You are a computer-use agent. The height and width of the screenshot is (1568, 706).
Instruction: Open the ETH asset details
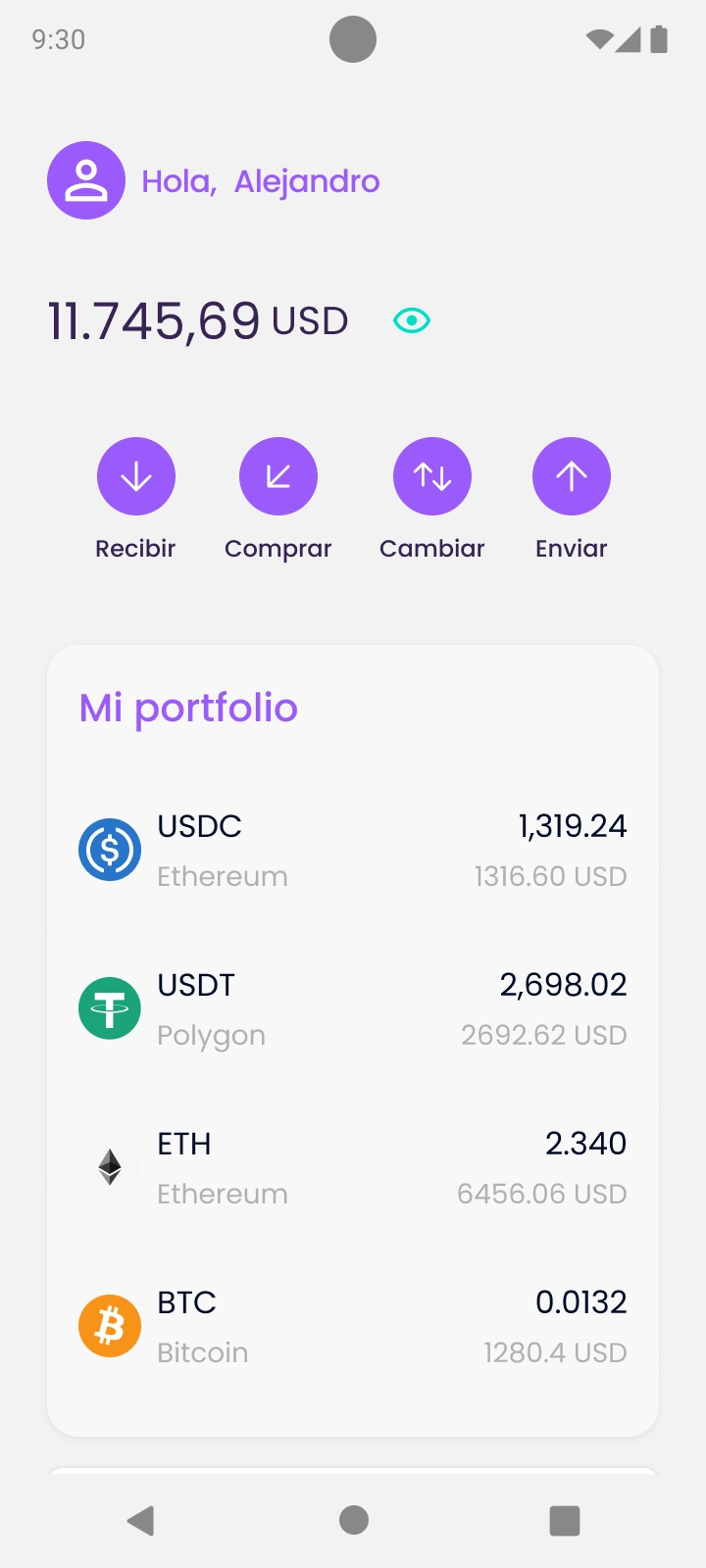coord(353,1167)
